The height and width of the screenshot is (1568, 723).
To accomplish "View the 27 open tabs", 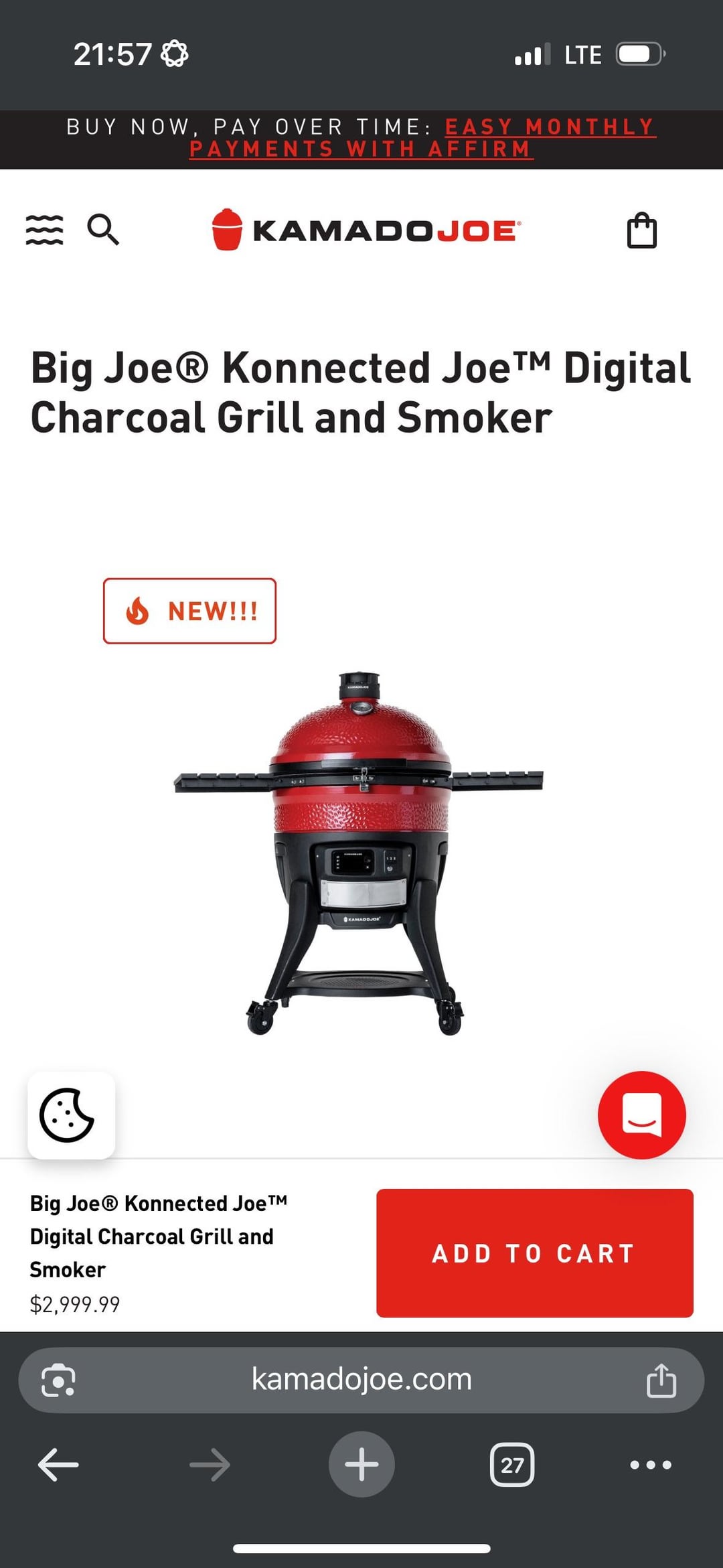I will coord(512,1464).
